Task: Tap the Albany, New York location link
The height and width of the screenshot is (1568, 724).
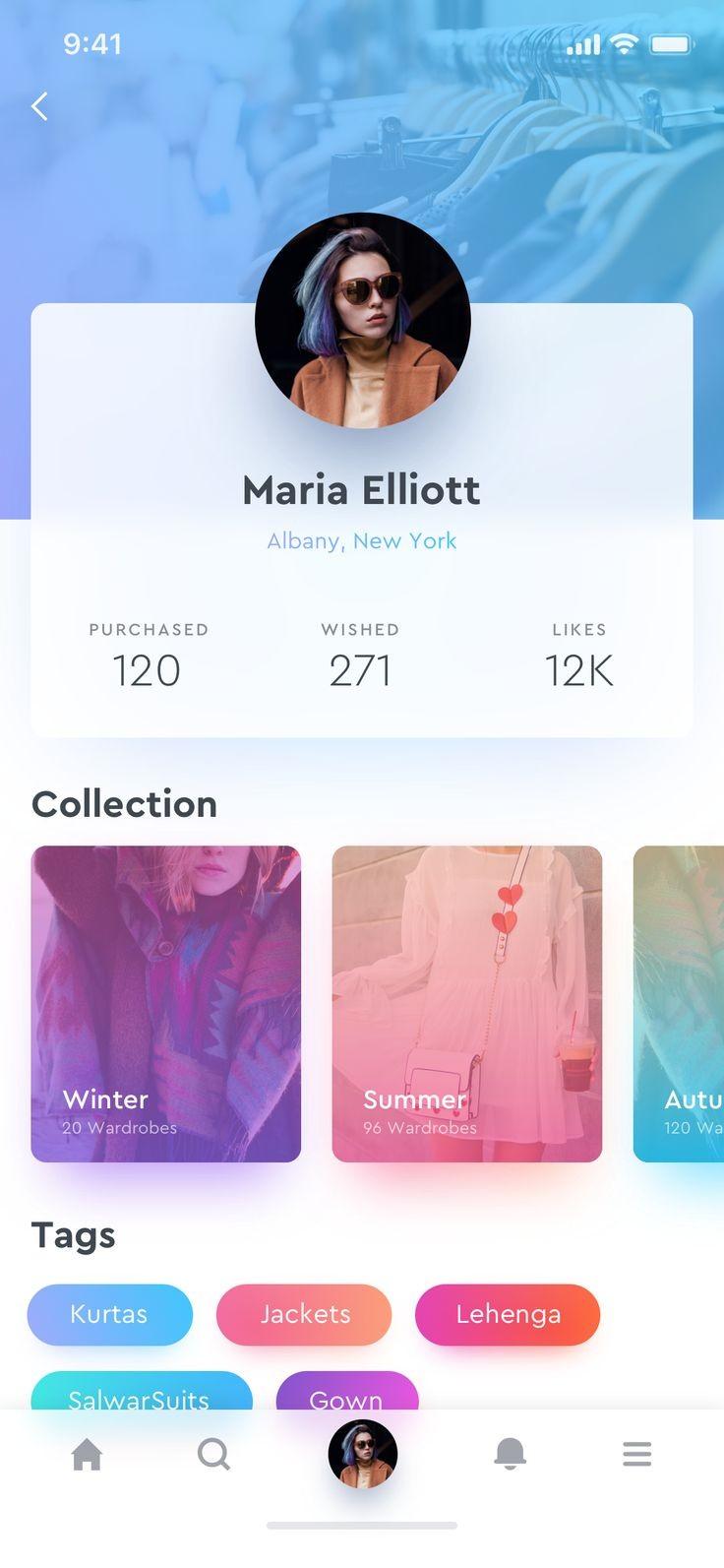Action: coord(361,540)
